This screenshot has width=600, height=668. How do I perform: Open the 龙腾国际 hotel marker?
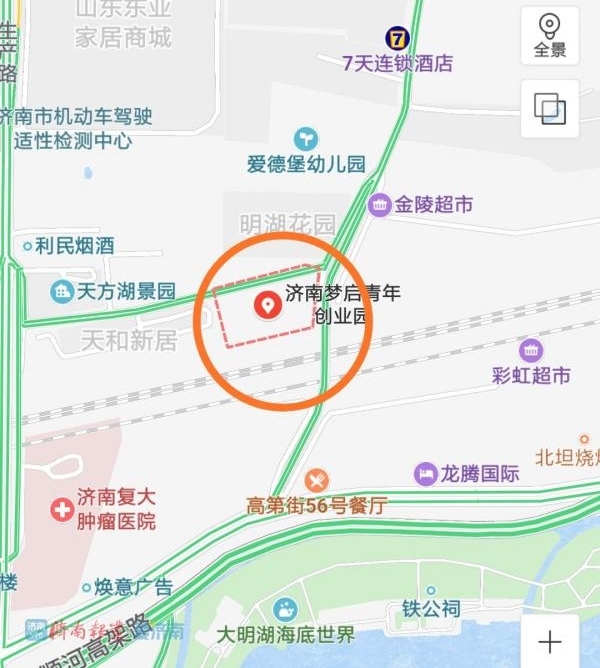point(427,473)
